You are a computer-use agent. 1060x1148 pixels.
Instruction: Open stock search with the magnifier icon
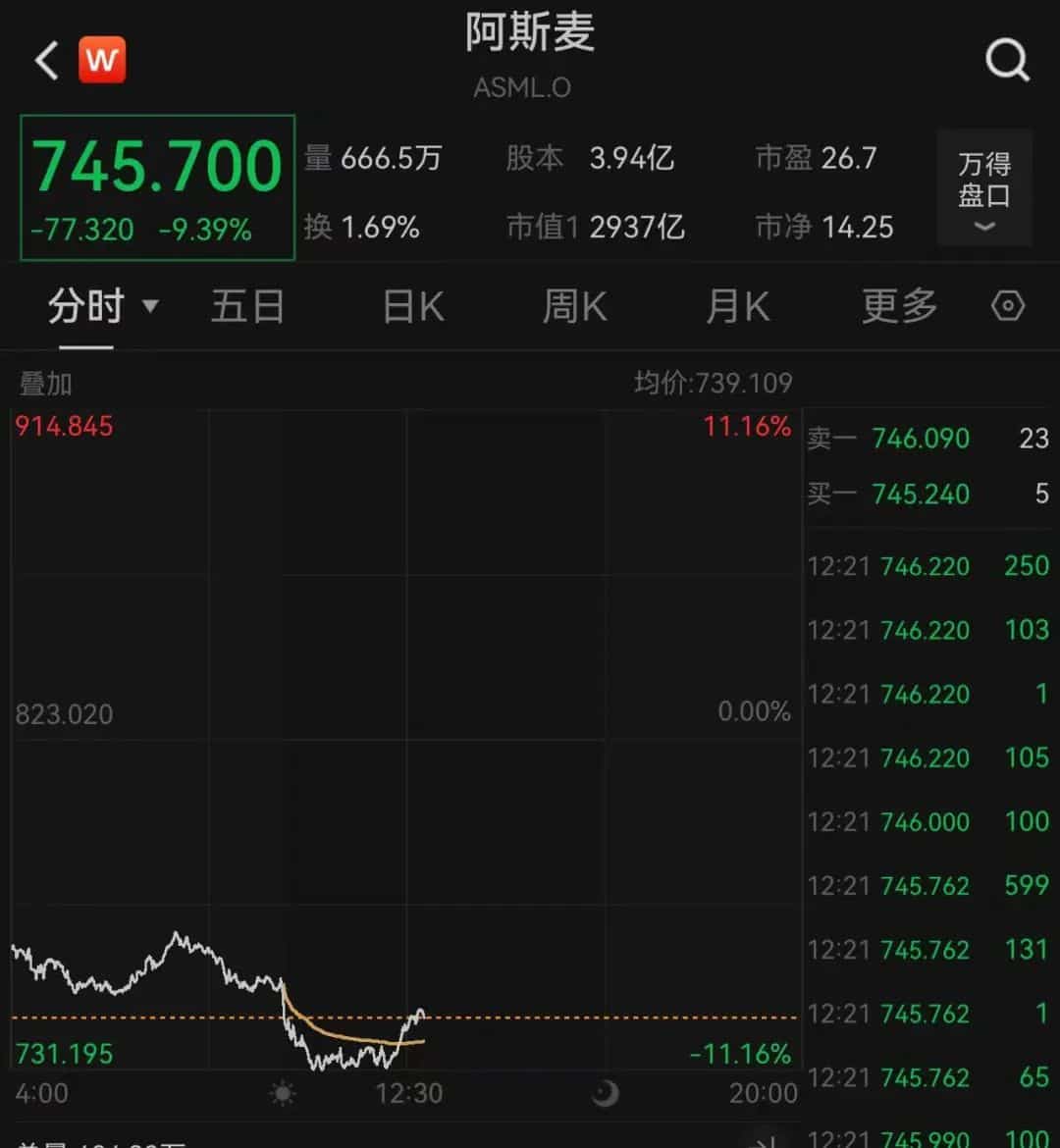1008,60
